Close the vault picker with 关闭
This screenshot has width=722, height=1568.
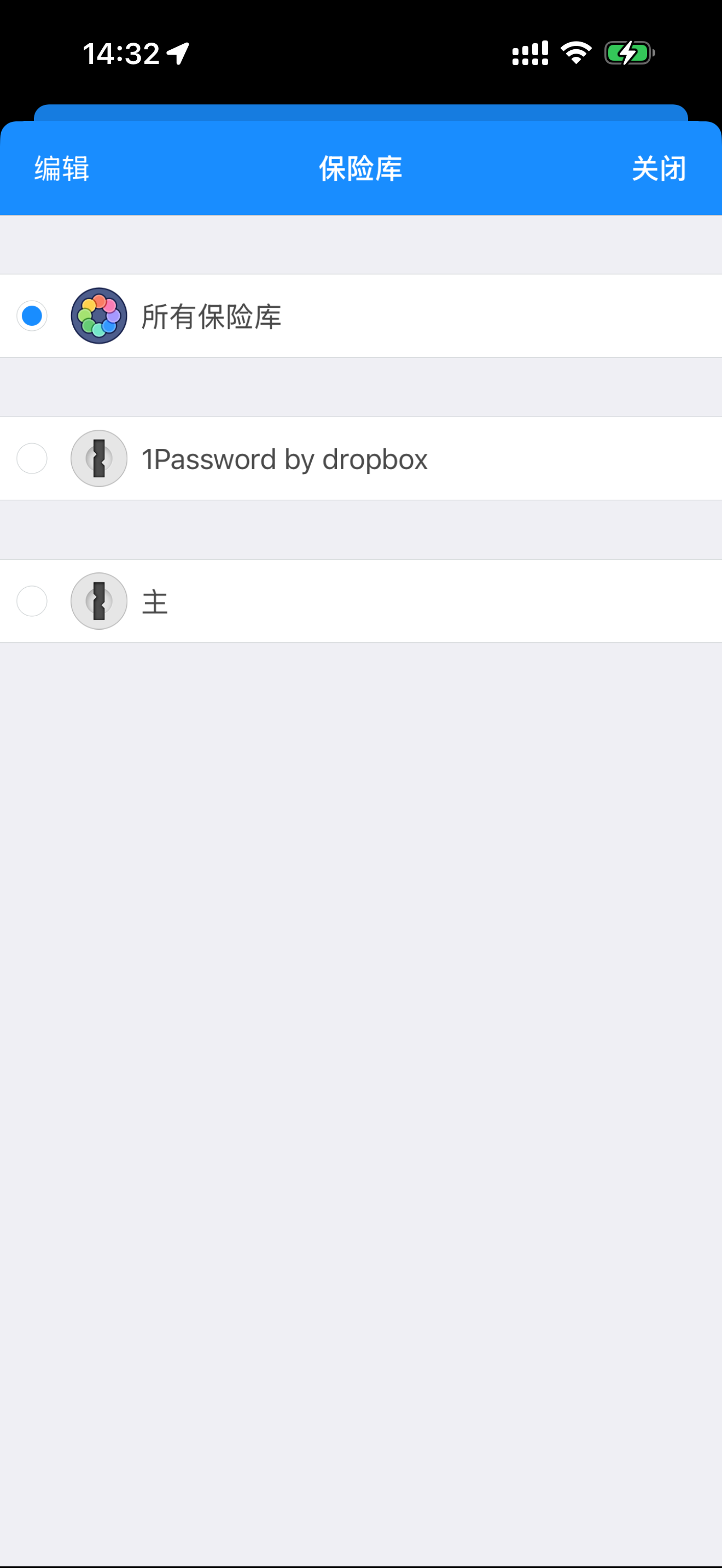659,168
